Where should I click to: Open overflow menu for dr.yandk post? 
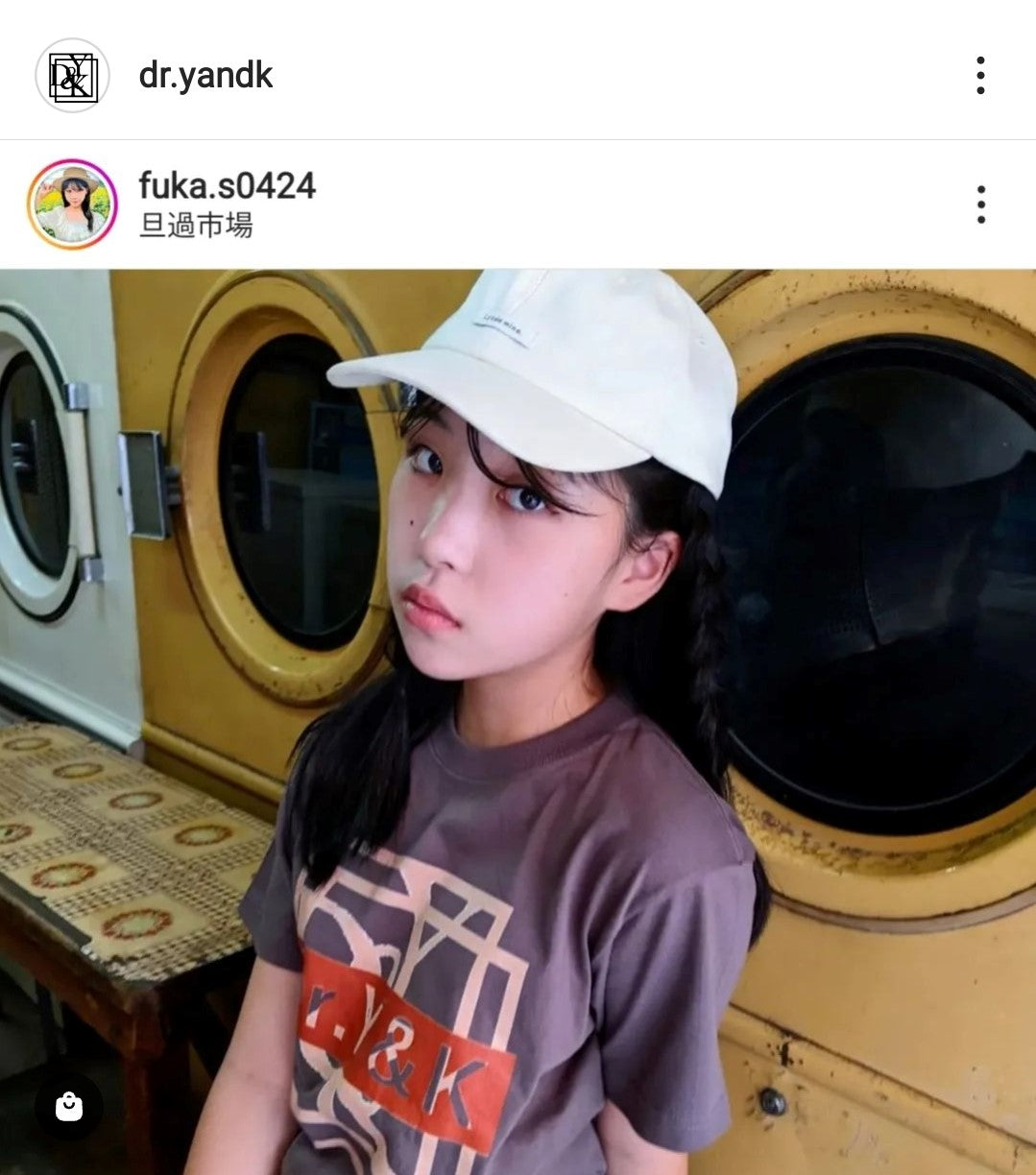(x=979, y=76)
